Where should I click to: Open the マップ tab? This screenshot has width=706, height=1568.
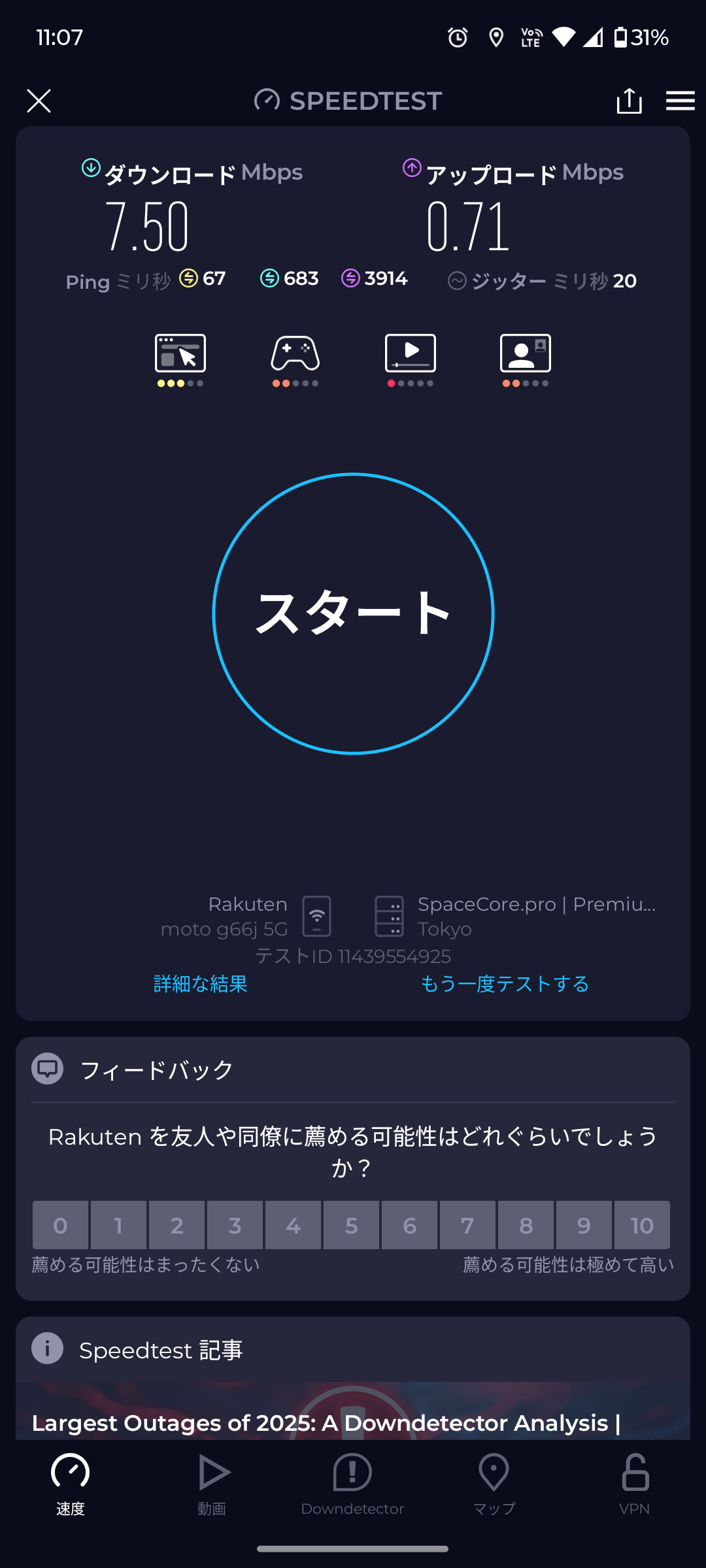pos(494,1483)
